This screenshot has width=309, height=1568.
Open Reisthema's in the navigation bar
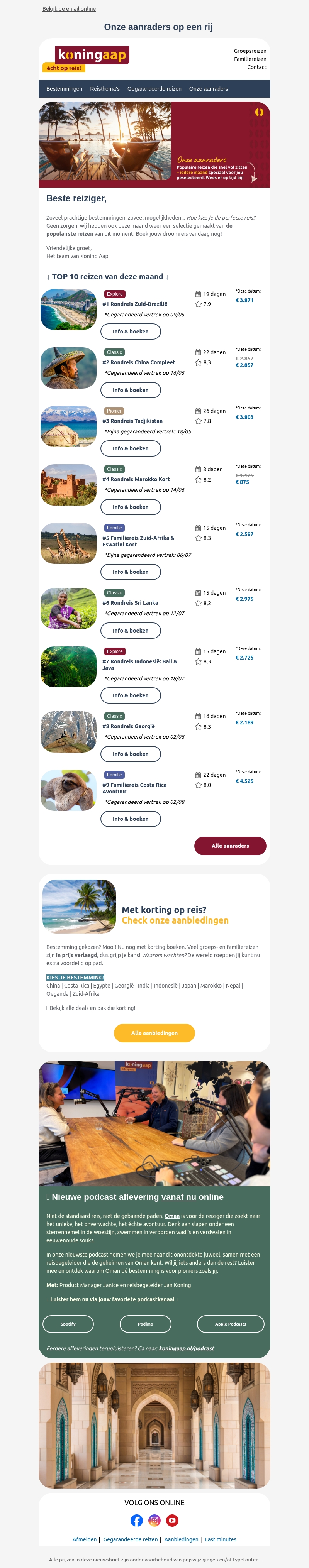(x=105, y=89)
